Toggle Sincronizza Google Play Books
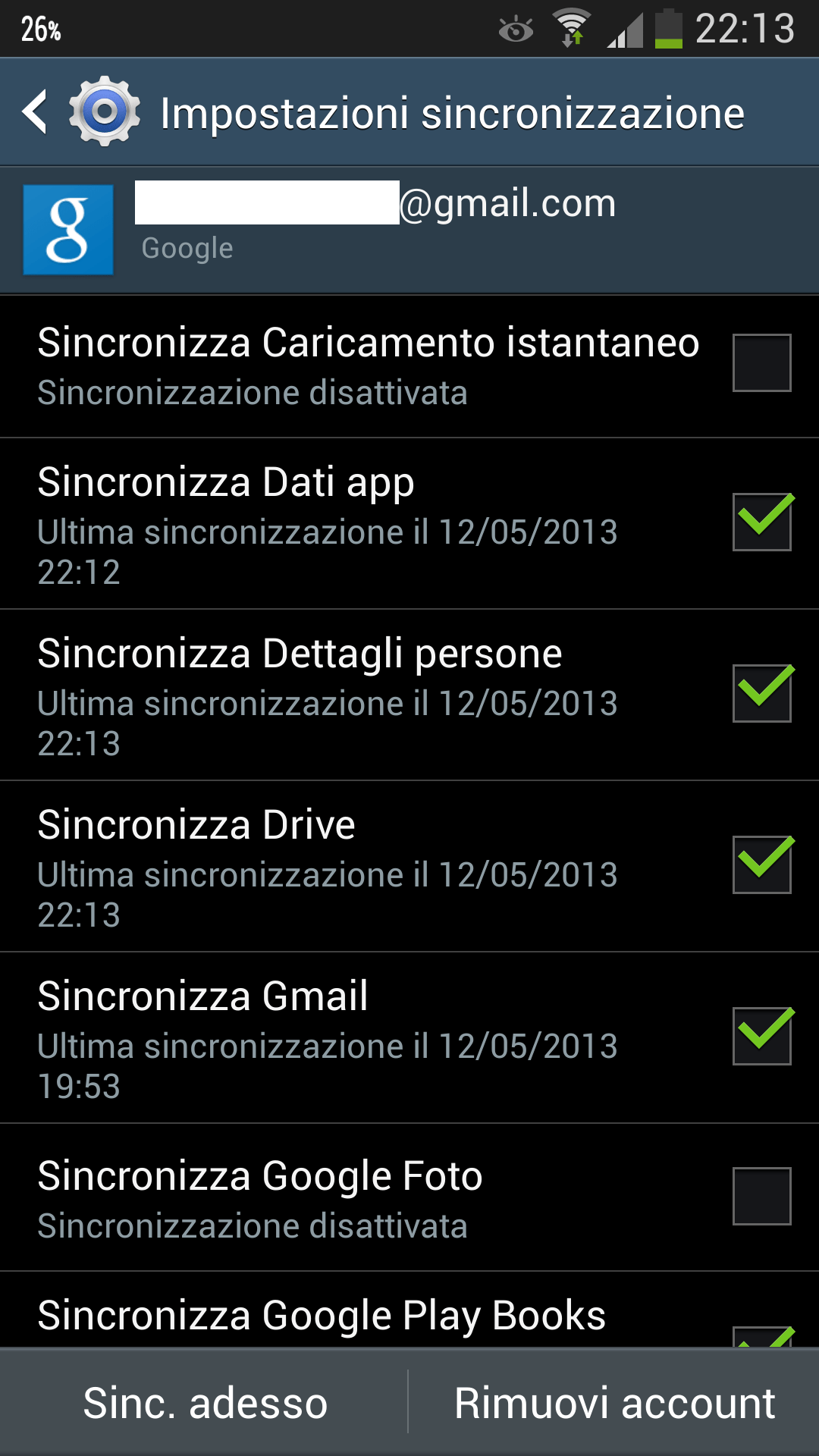 761,1336
